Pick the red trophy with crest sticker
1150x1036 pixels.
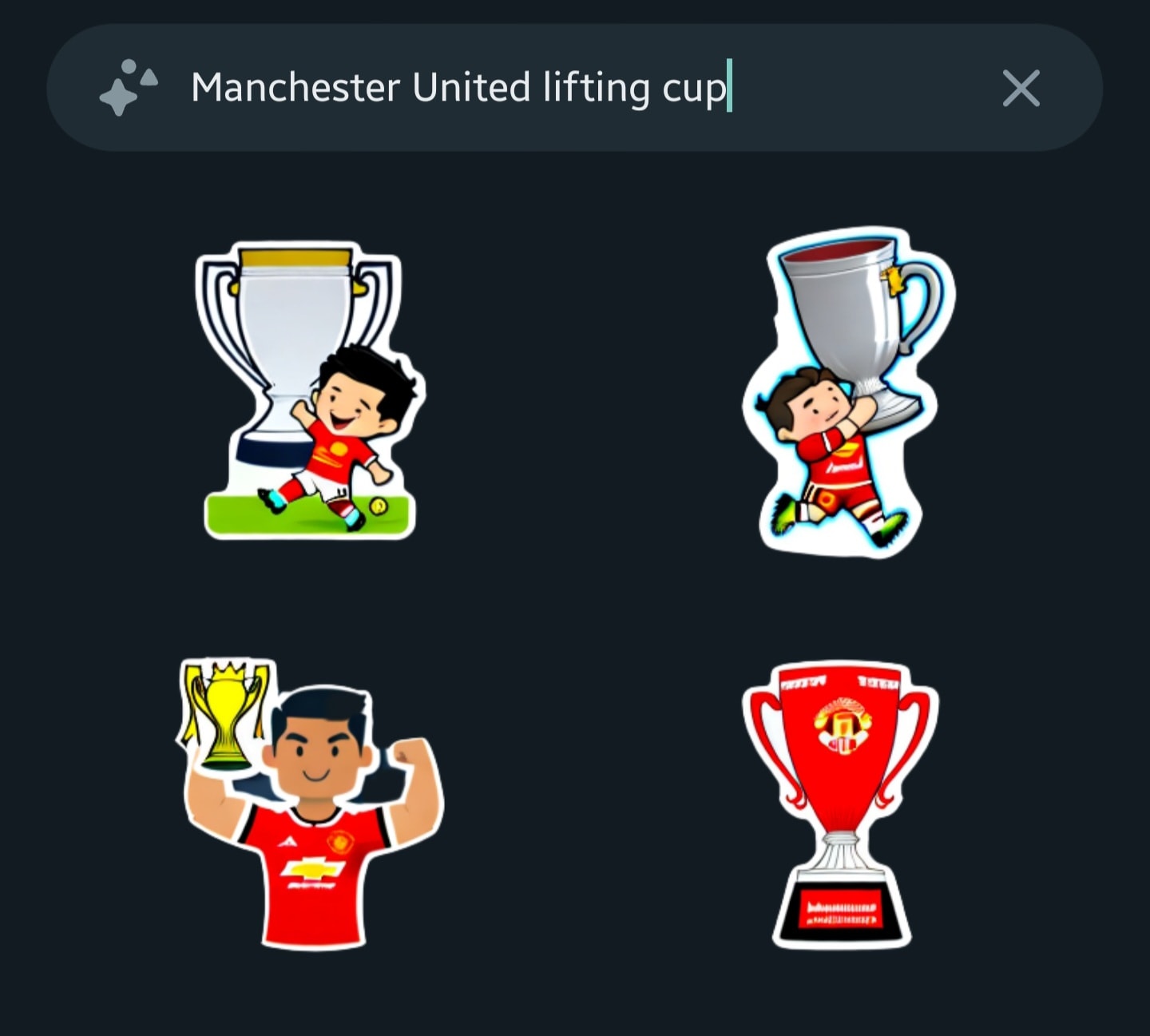[840, 803]
